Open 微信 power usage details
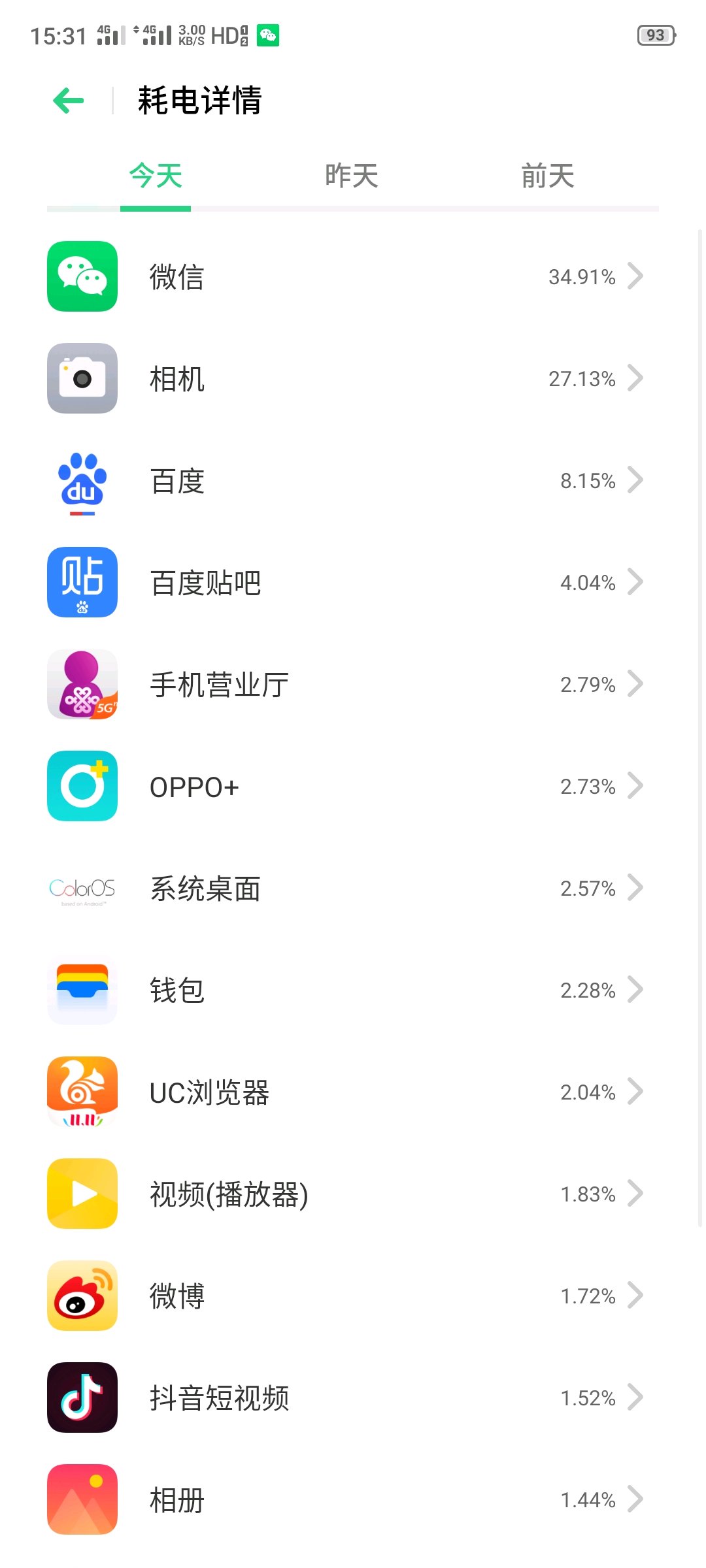Viewport: 706px width, 1568px height. (353, 276)
